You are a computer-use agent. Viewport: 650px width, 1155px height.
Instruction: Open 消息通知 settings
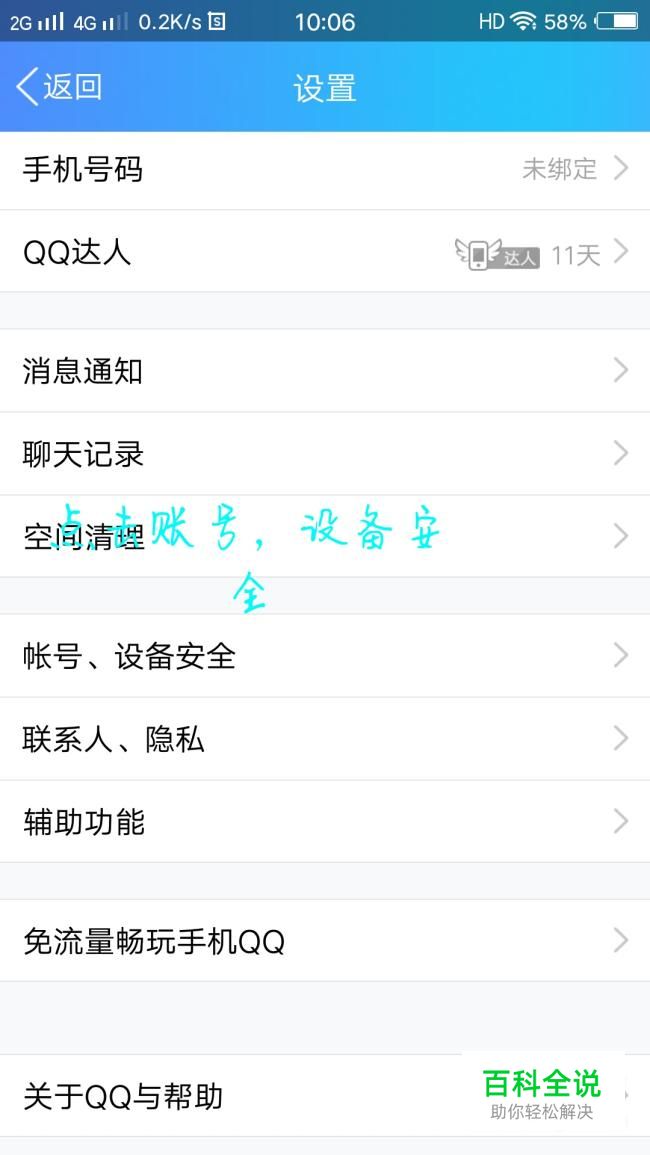pos(324,371)
